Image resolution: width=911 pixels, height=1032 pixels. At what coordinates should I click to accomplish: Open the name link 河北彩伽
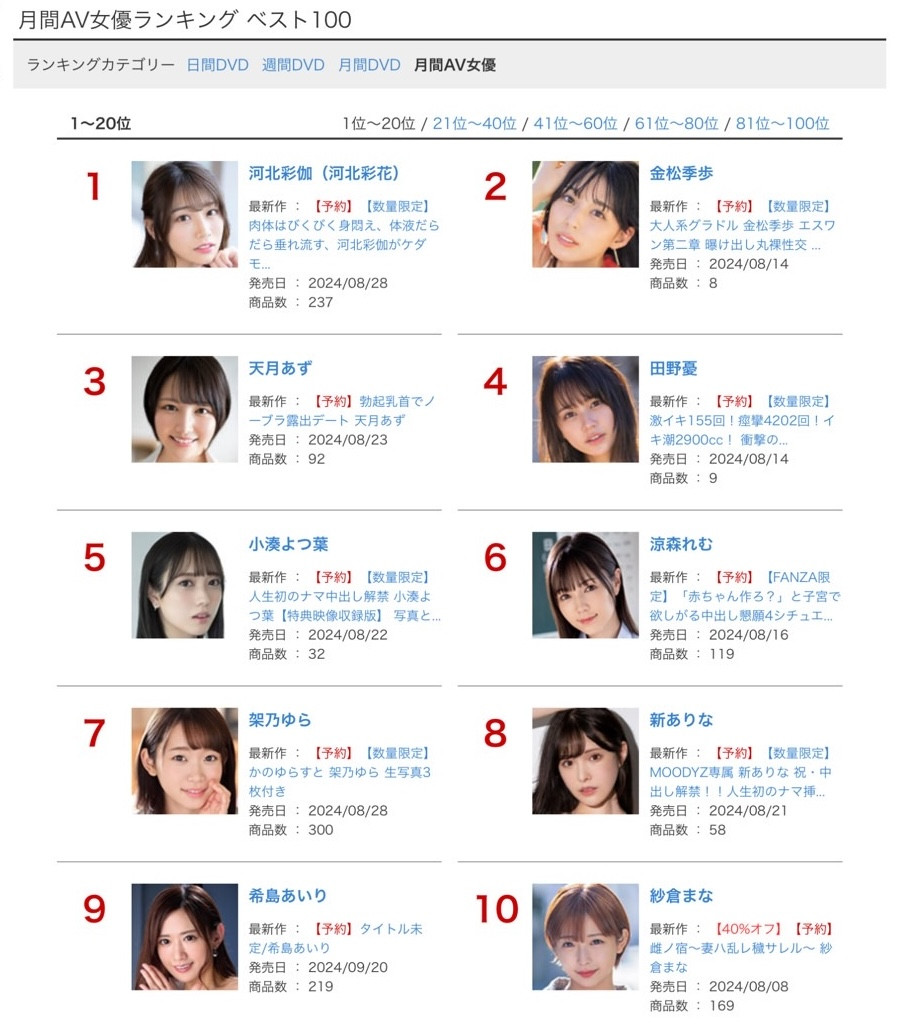click(324, 173)
